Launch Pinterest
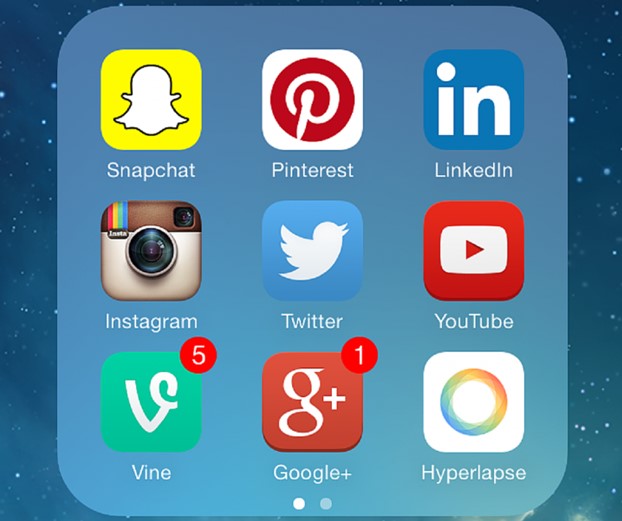The height and width of the screenshot is (521, 622). [x=312, y=99]
